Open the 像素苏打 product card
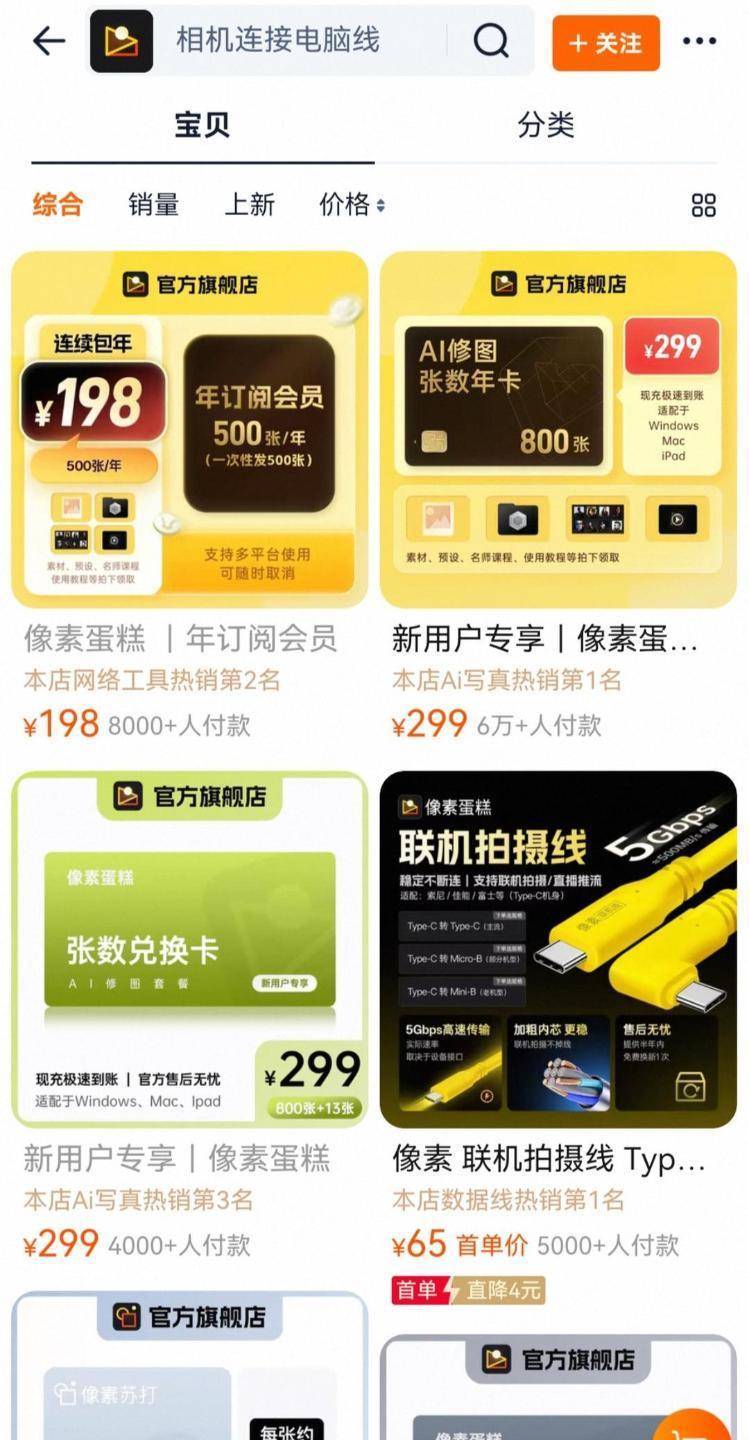The height and width of the screenshot is (1440, 749). tap(190, 1370)
